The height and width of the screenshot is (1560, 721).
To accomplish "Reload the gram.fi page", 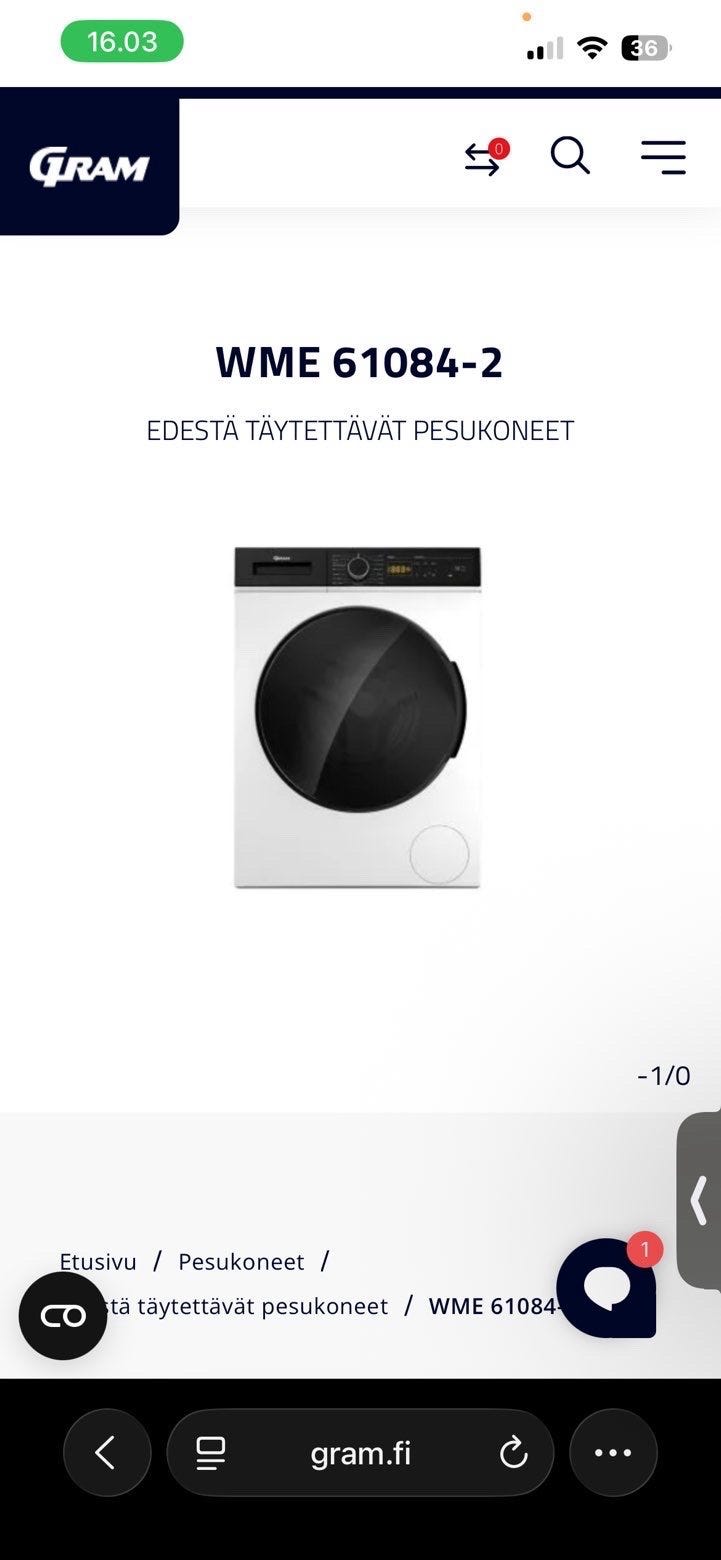I will coord(513,1453).
